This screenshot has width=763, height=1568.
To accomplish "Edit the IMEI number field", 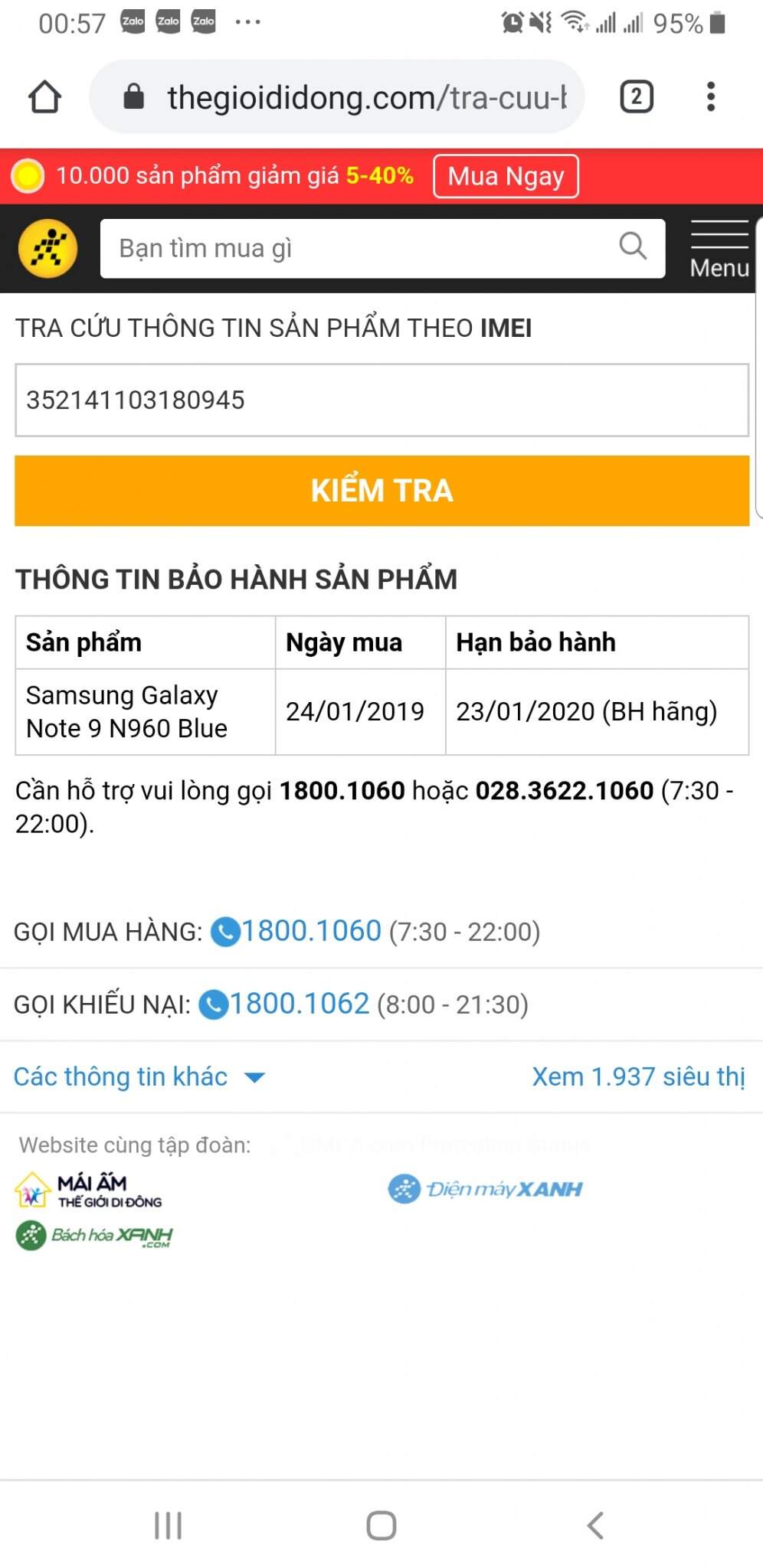I will coord(381,400).
